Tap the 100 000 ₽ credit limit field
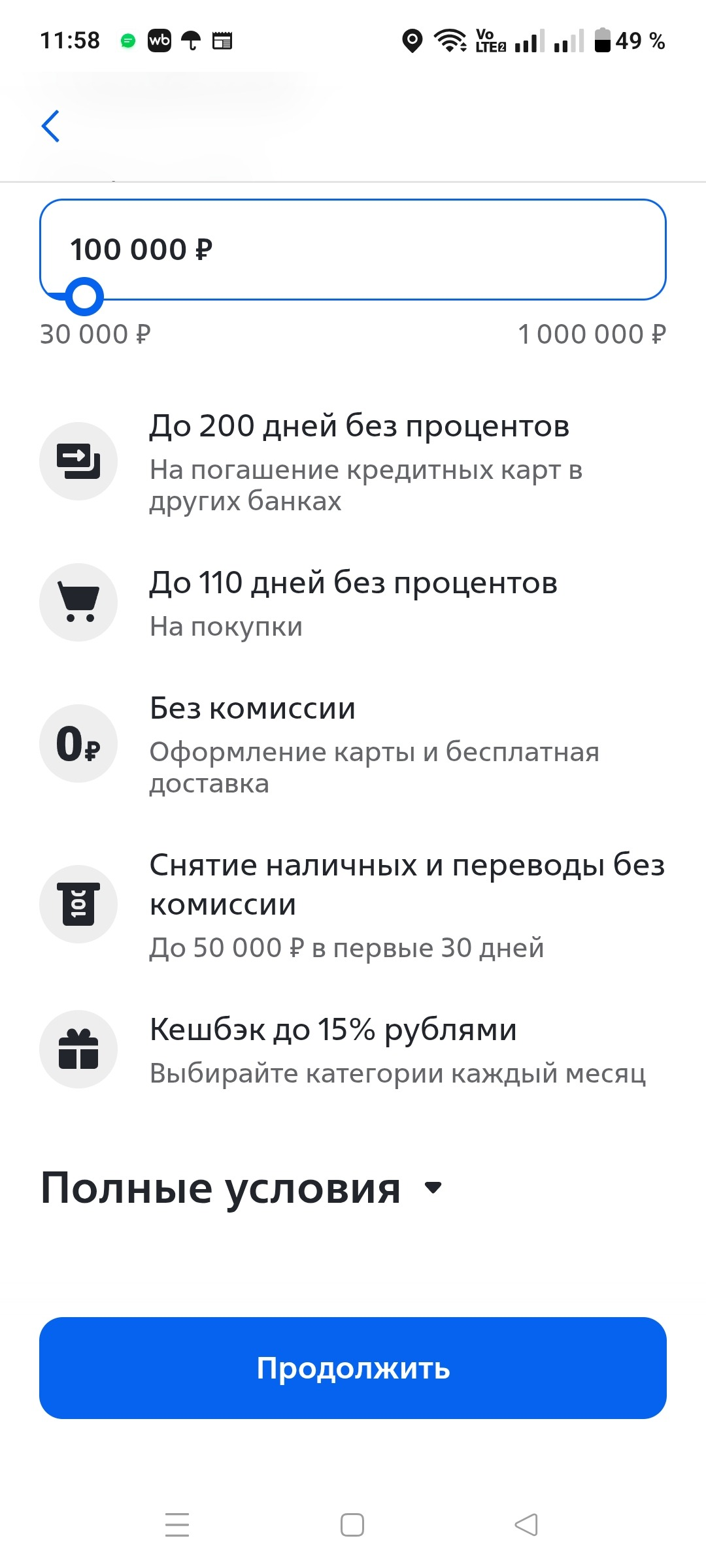The image size is (706, 1568). [353, 249]
